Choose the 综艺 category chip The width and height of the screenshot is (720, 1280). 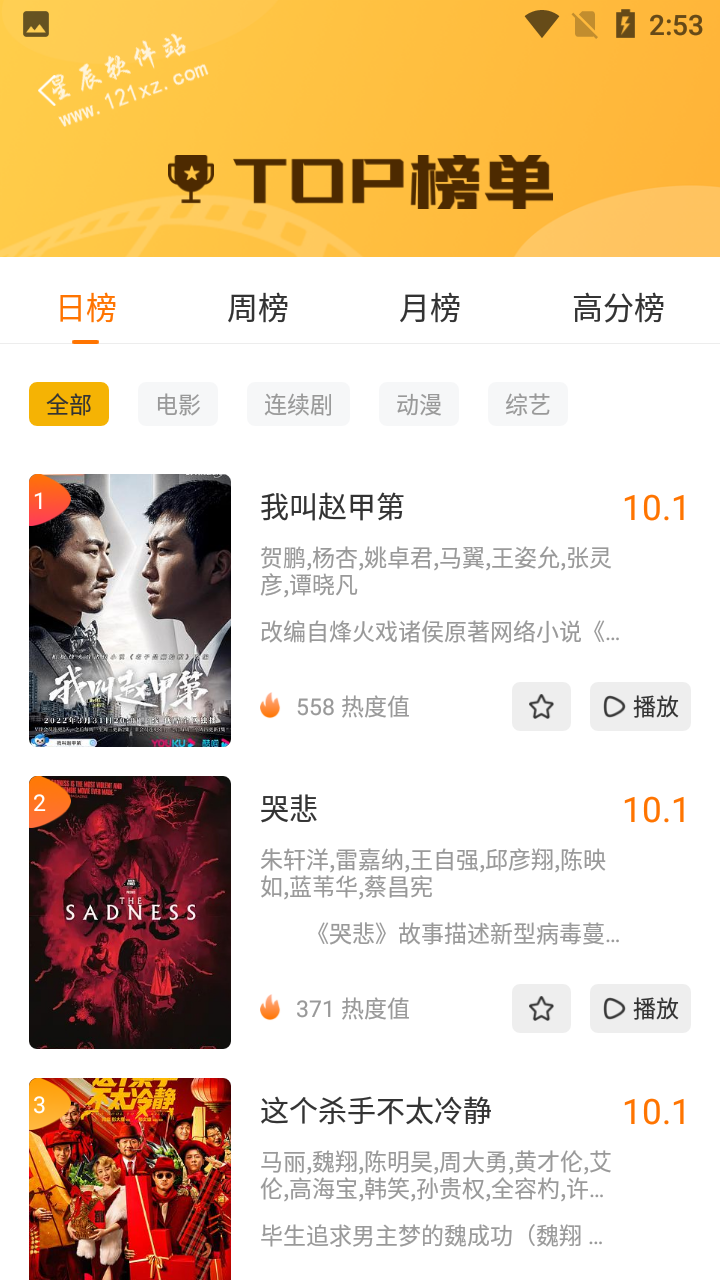pyautogui.click(x=528, y=404)
